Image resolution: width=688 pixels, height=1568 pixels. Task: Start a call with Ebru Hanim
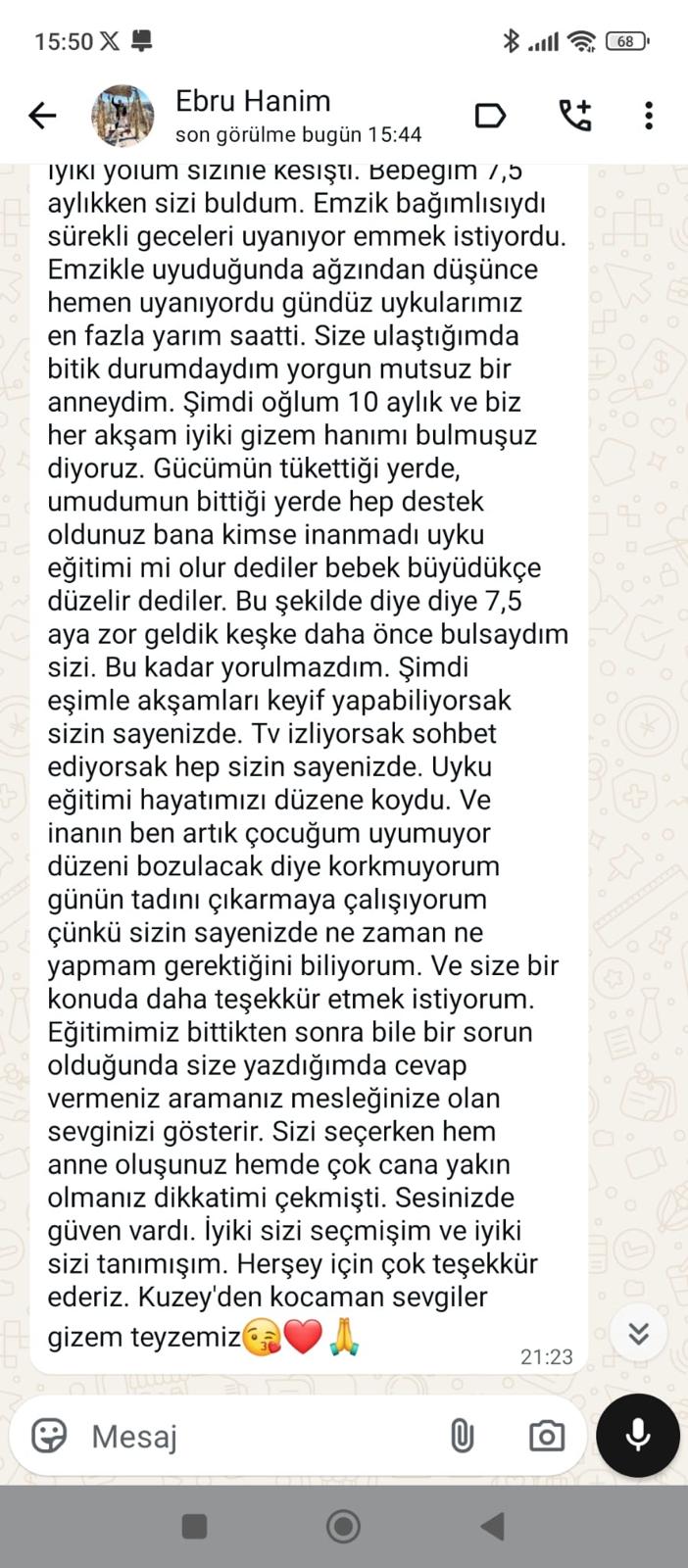[x=574, y=116]
